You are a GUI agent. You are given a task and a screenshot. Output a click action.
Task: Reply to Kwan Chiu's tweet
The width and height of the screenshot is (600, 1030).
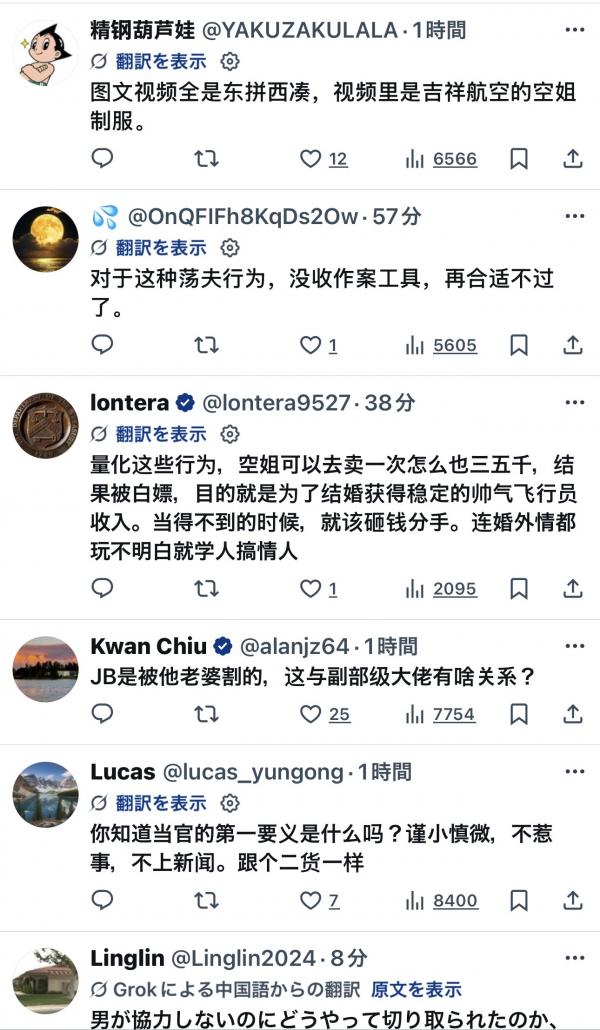coord(103,714)
